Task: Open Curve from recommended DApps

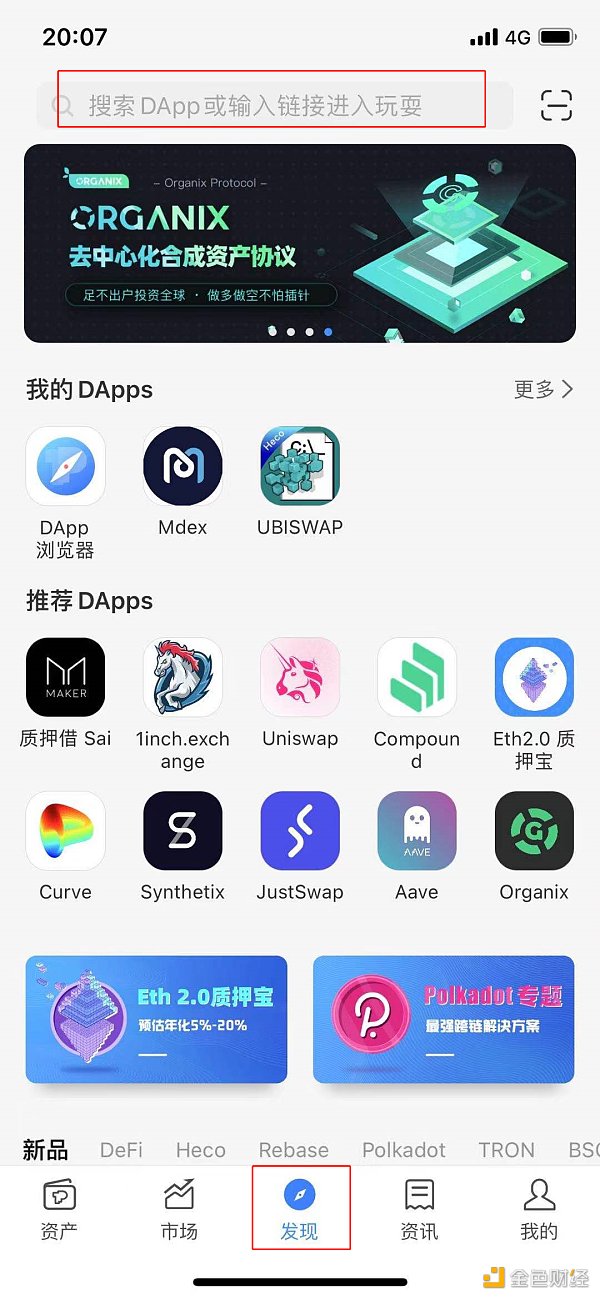Action: (65, 831)
